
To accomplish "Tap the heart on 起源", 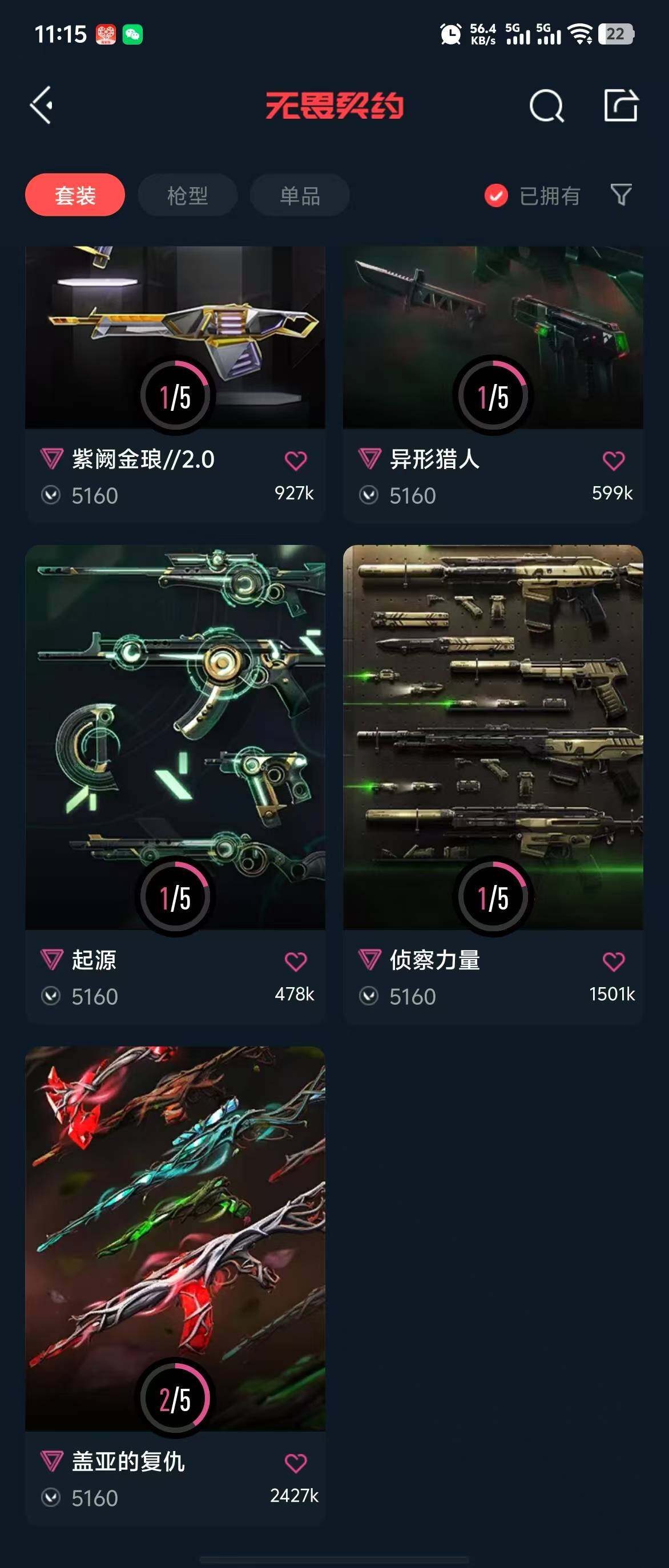I will tap(296, 961).
